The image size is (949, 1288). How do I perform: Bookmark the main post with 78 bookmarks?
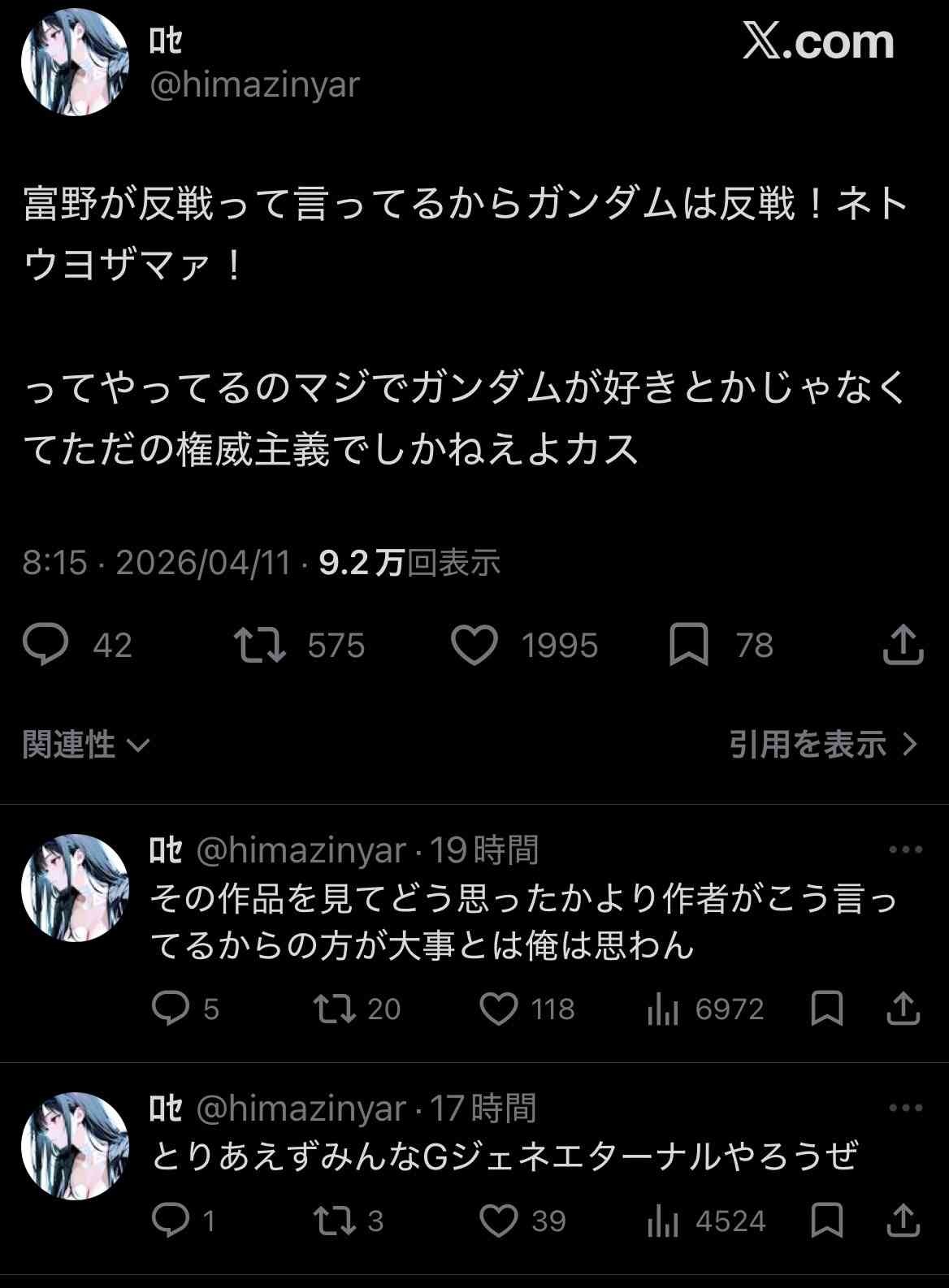pos(689,645)
